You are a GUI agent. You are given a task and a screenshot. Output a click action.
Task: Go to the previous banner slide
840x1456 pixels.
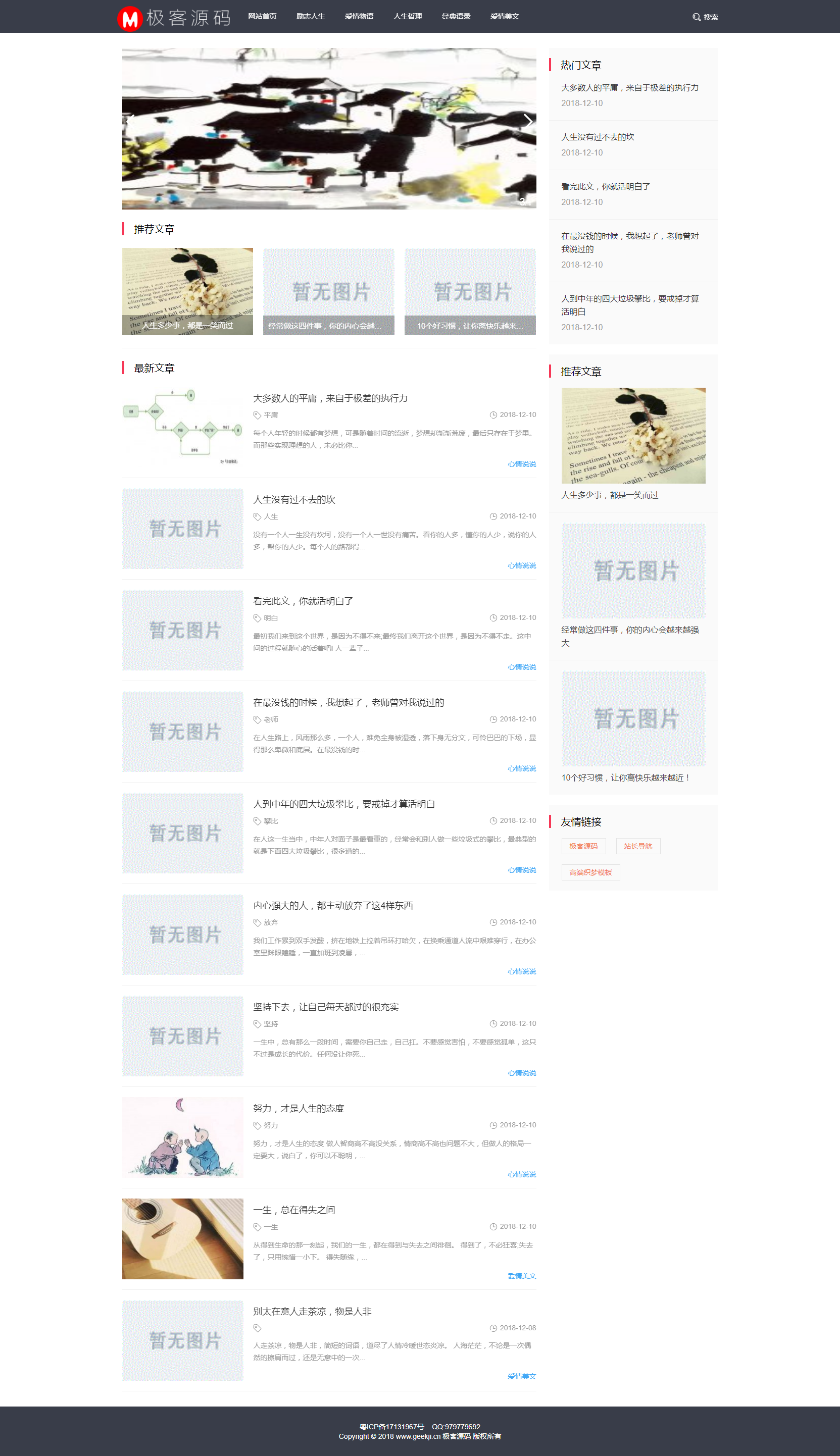tap(131, 121)
